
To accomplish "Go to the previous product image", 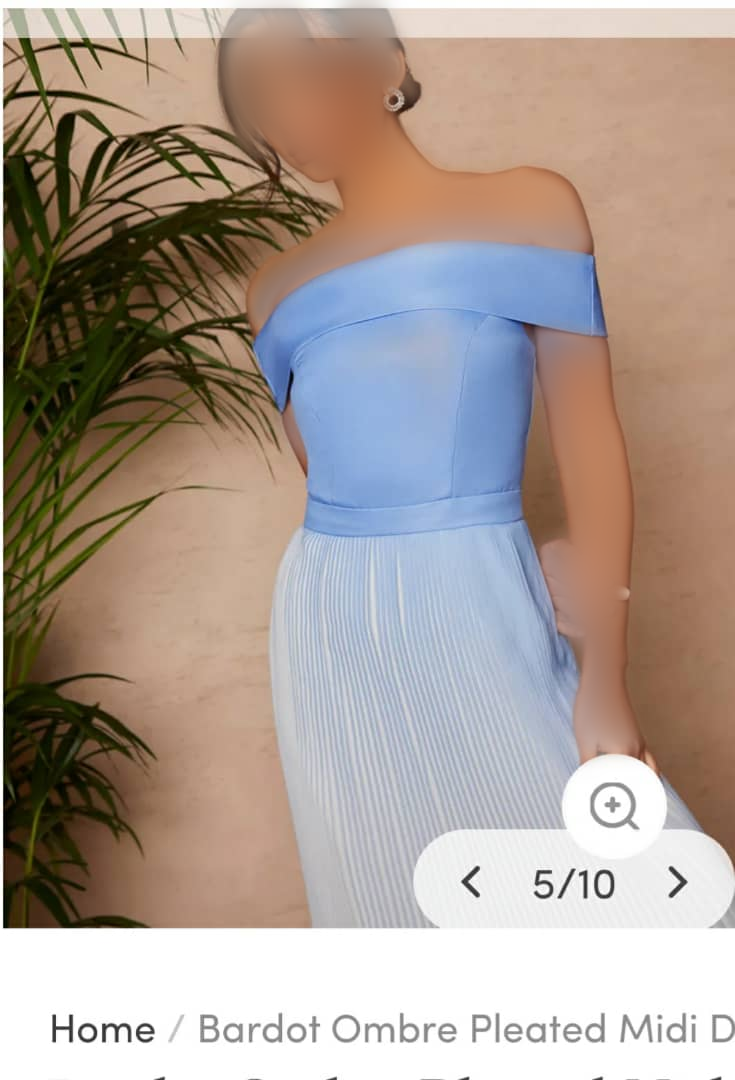I will [471, 883].
